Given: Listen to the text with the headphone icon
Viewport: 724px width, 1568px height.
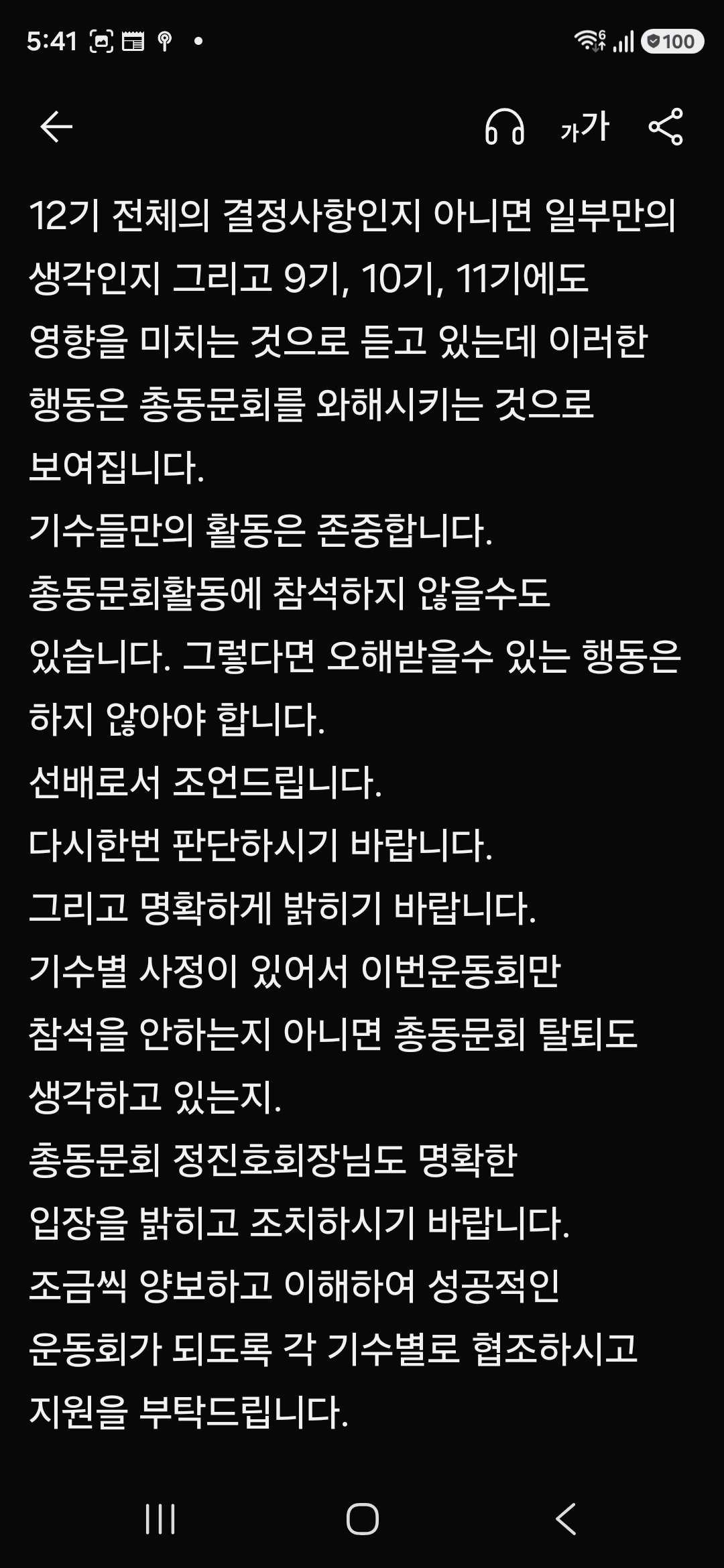Looking at the screenshot, I should pos(505,127).
